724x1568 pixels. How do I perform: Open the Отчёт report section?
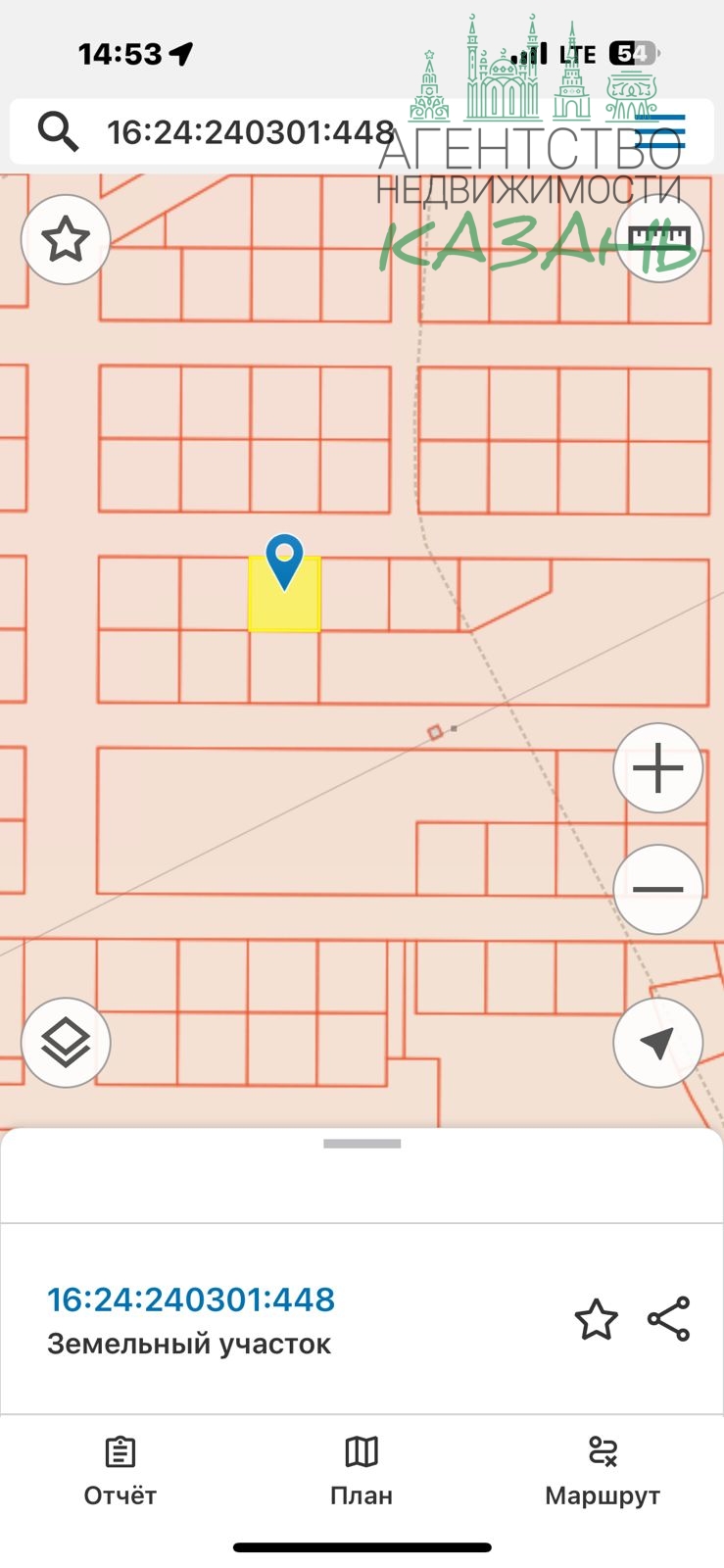pyautogui.click(x=121, y=1470)
